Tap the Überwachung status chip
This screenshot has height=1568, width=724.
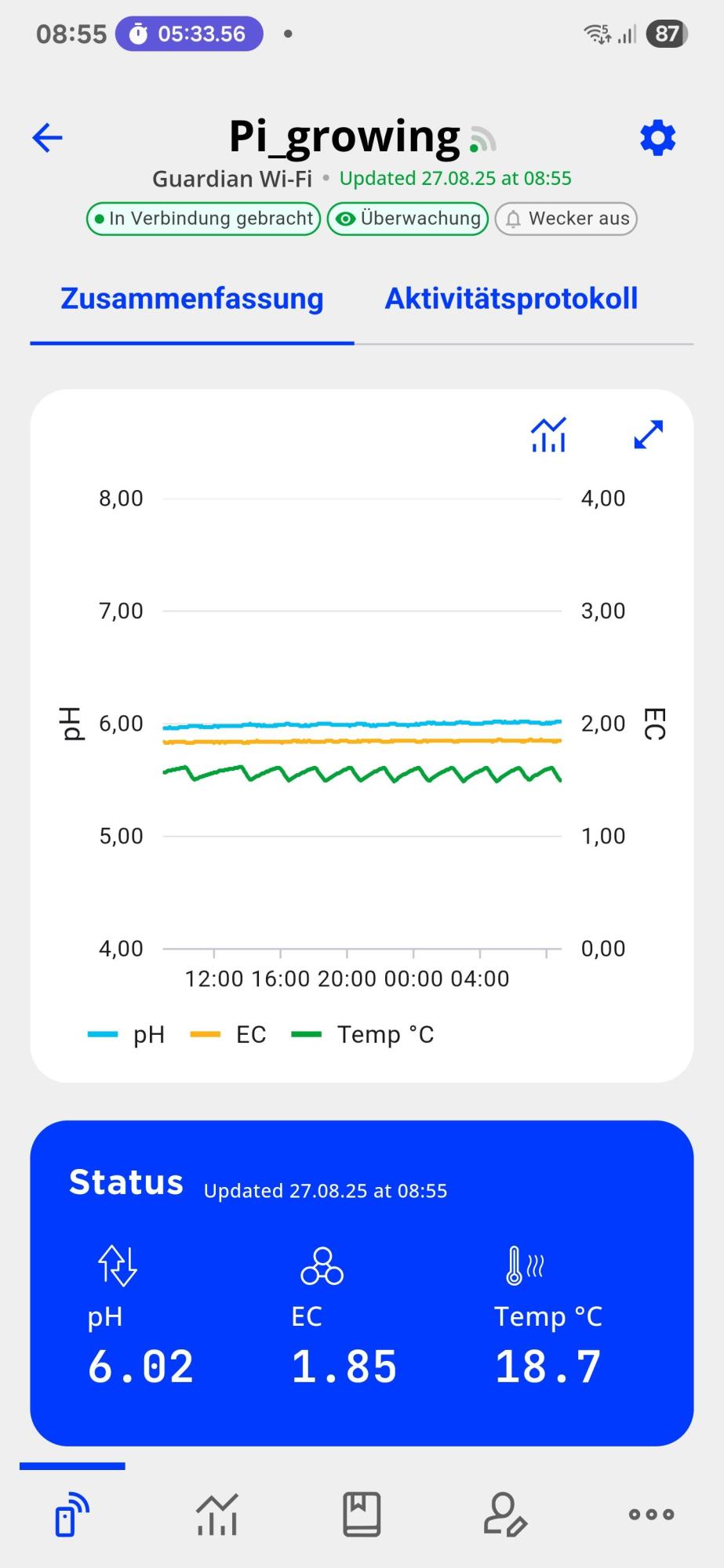(x=408, y=219)
